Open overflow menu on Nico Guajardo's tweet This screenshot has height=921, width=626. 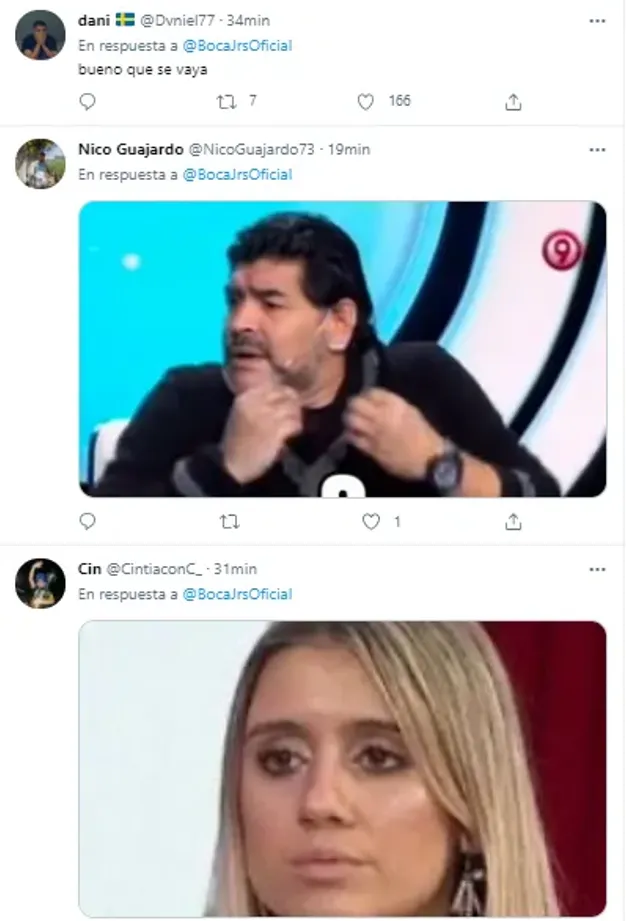(x=597, y=150)
